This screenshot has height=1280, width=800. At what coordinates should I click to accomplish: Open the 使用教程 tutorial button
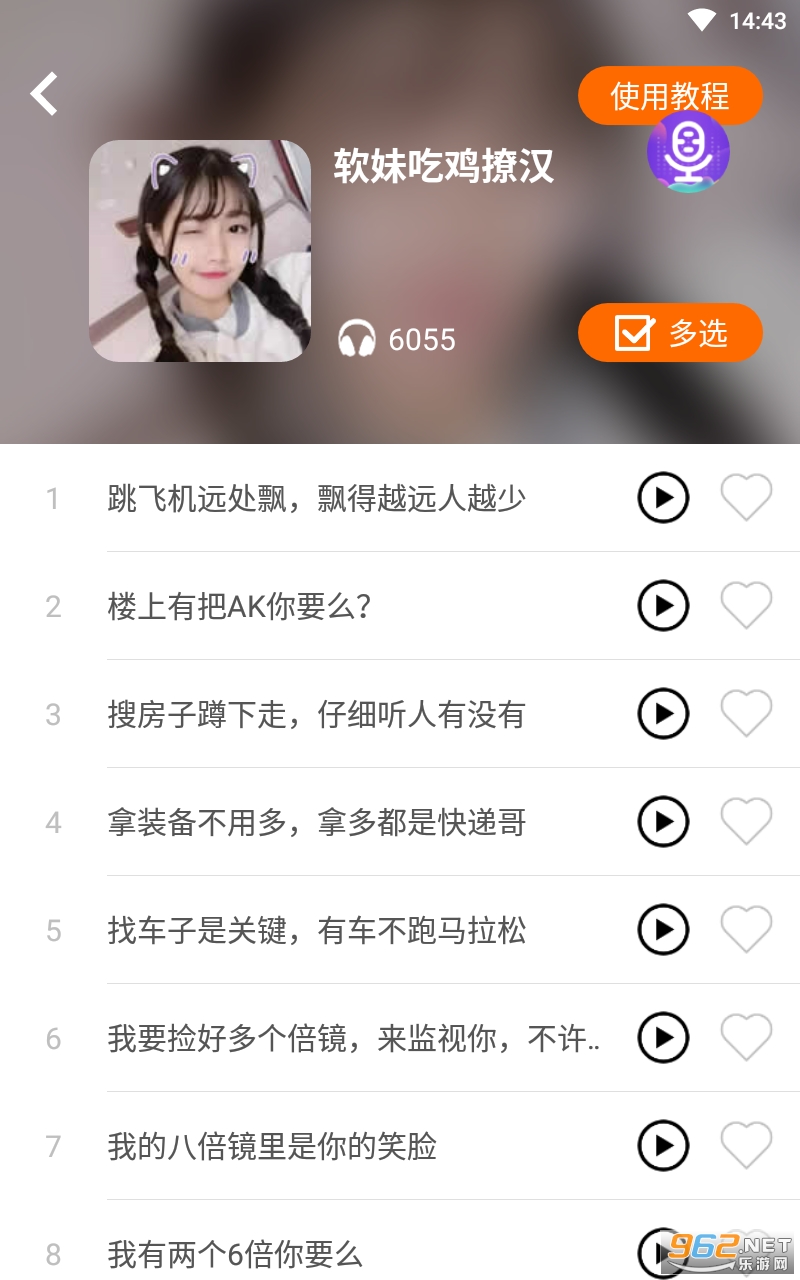tap(670, 96)
